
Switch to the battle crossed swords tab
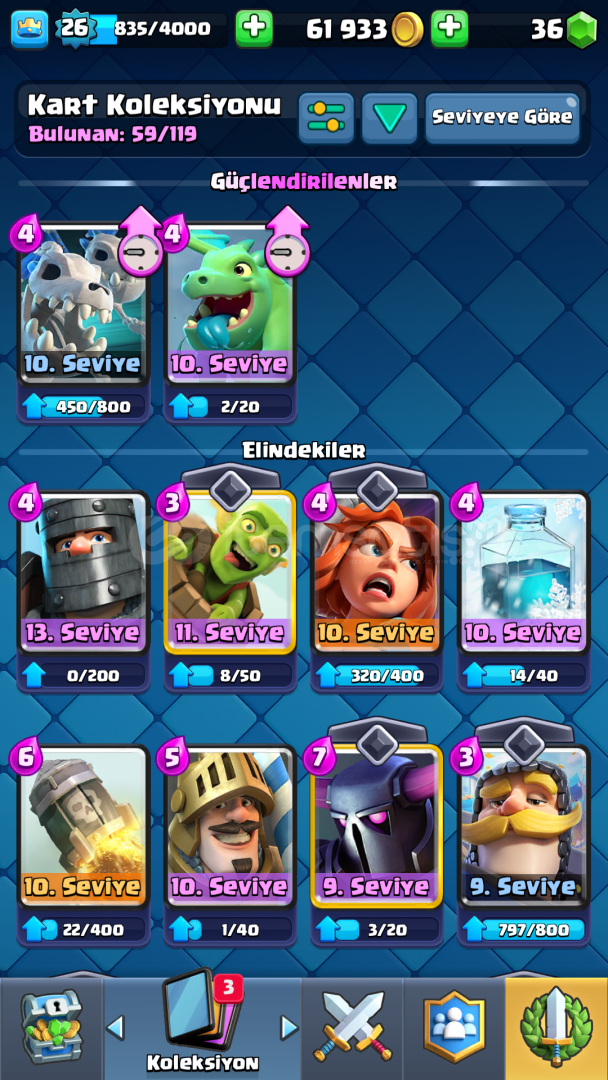coord(352,1028)
